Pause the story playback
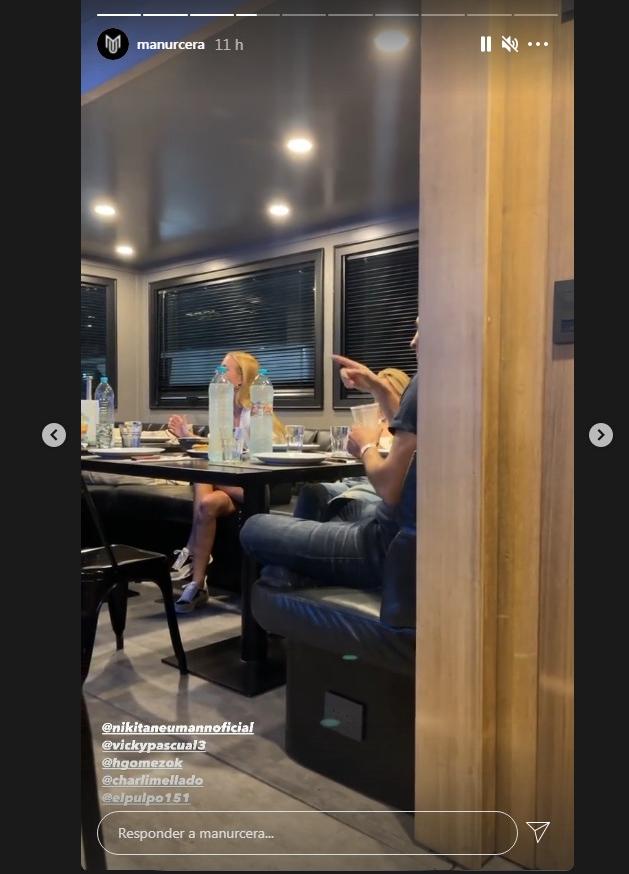Viewport: 629px width, 874px height. (486, 44)
